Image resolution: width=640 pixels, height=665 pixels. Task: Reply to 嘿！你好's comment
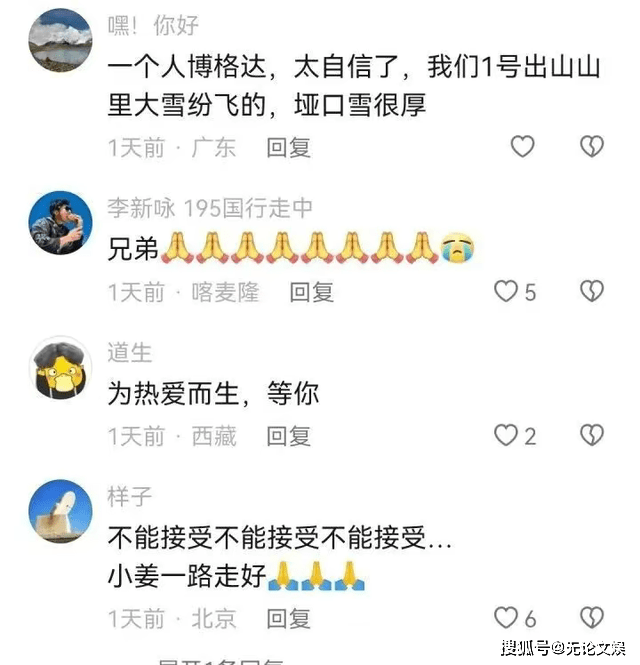pyautogui.click(x=288, y=148)
